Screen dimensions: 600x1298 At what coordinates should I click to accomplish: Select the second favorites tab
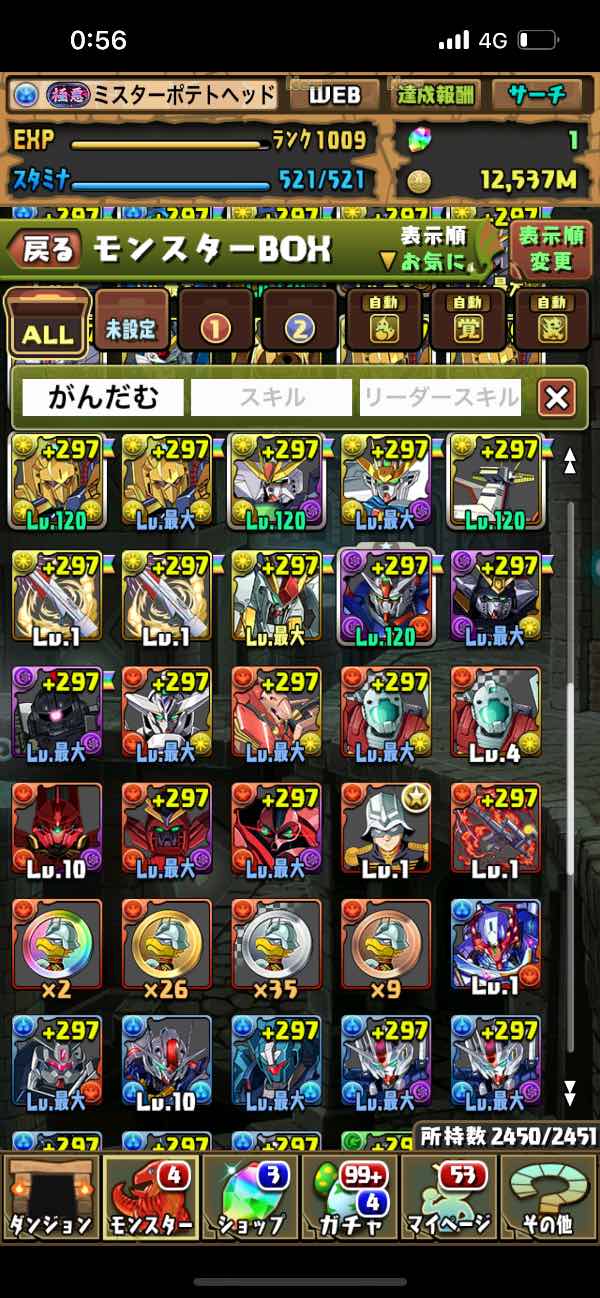coord(300,323)
